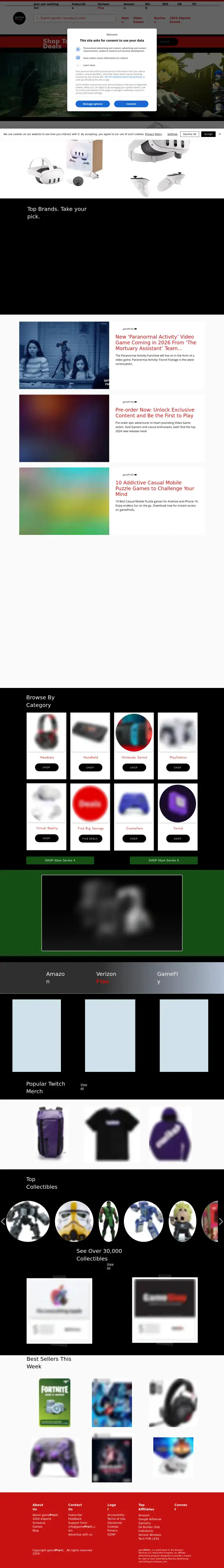Screen dimensions: 224x1568
Task: Shop the Headsets category
Action: point(47,768)
